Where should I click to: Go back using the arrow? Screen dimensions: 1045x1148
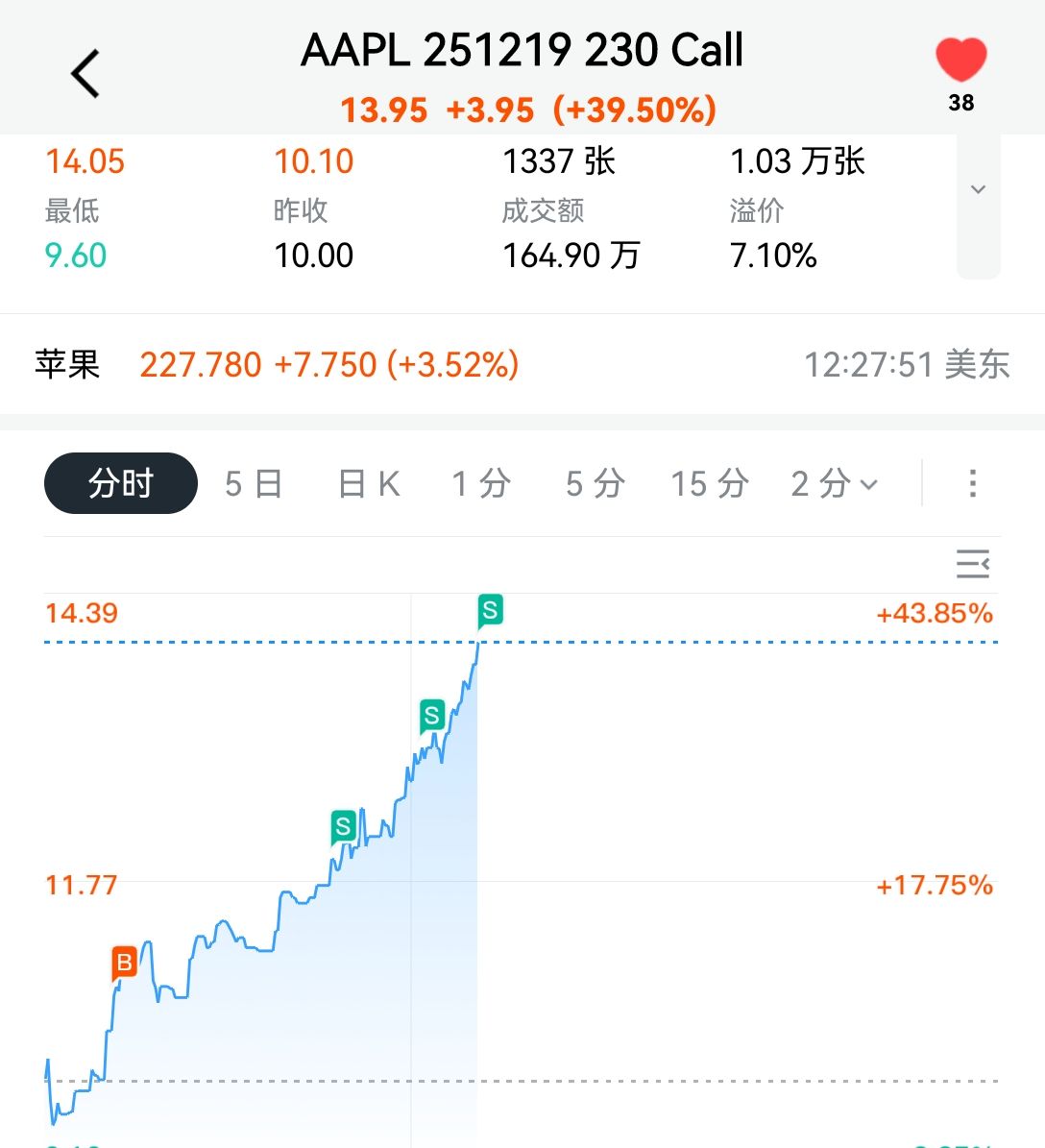[x=85, y=74]
